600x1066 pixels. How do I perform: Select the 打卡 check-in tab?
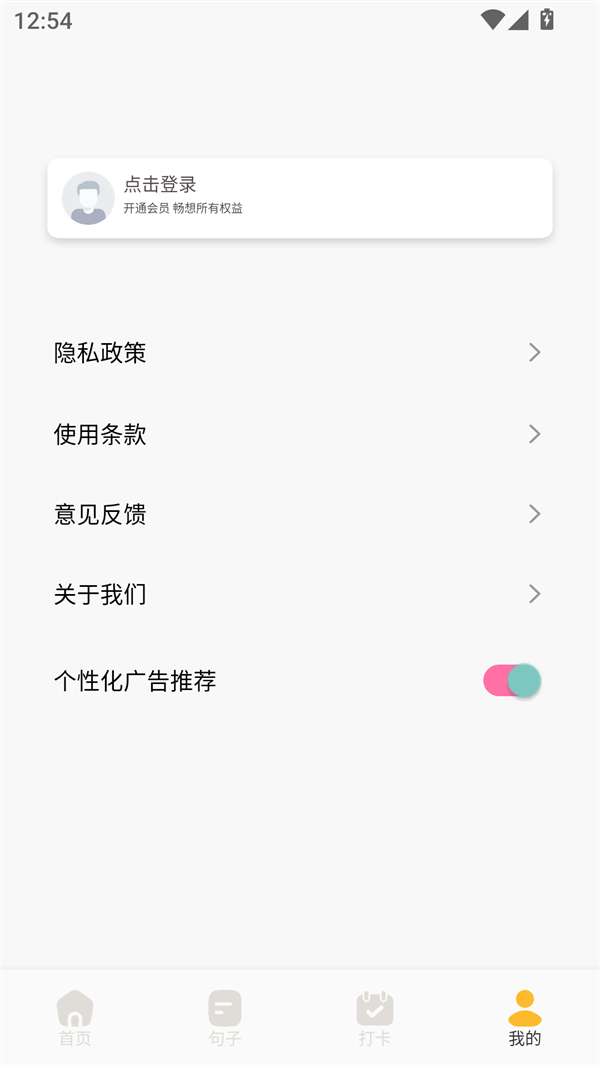click(375, 1017)
